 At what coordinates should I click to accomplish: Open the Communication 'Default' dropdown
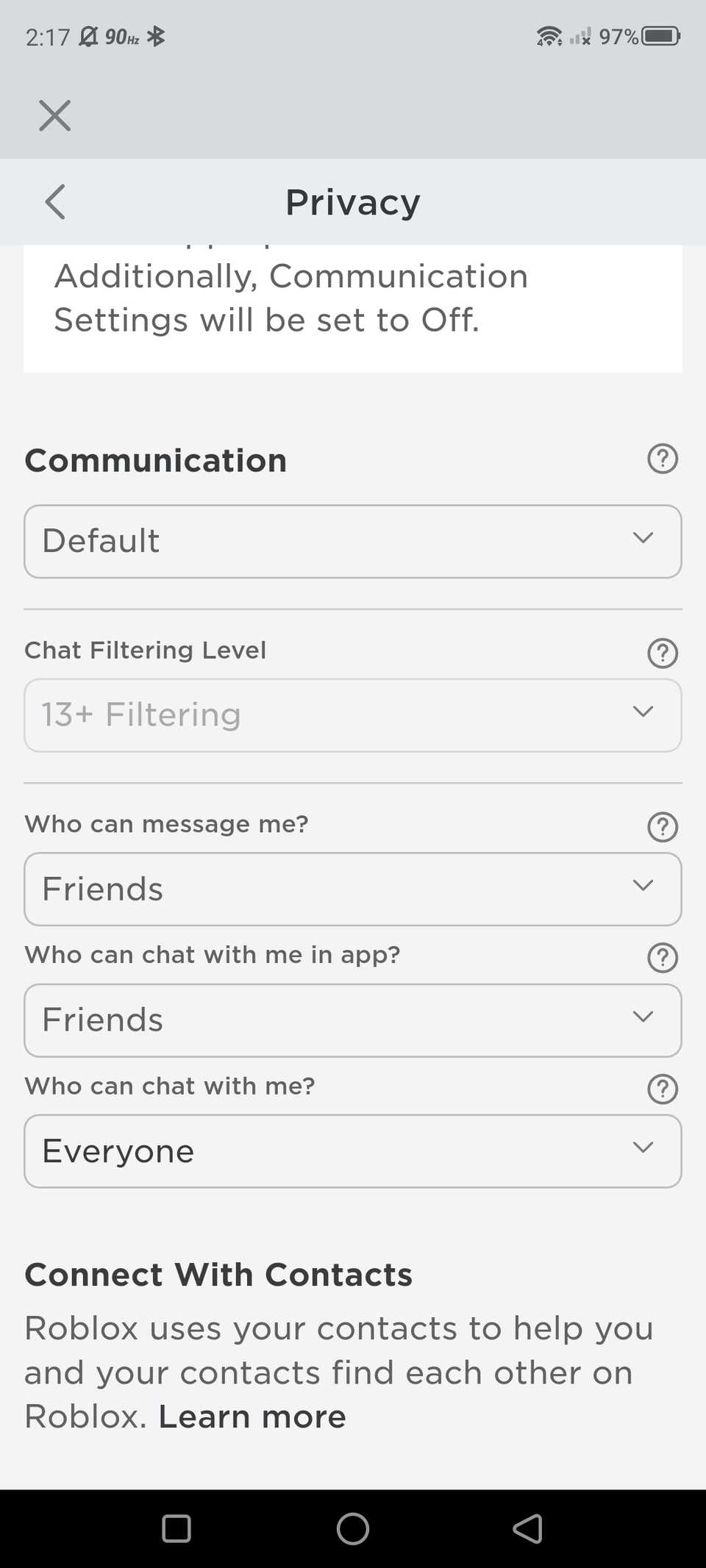(353, 541)
